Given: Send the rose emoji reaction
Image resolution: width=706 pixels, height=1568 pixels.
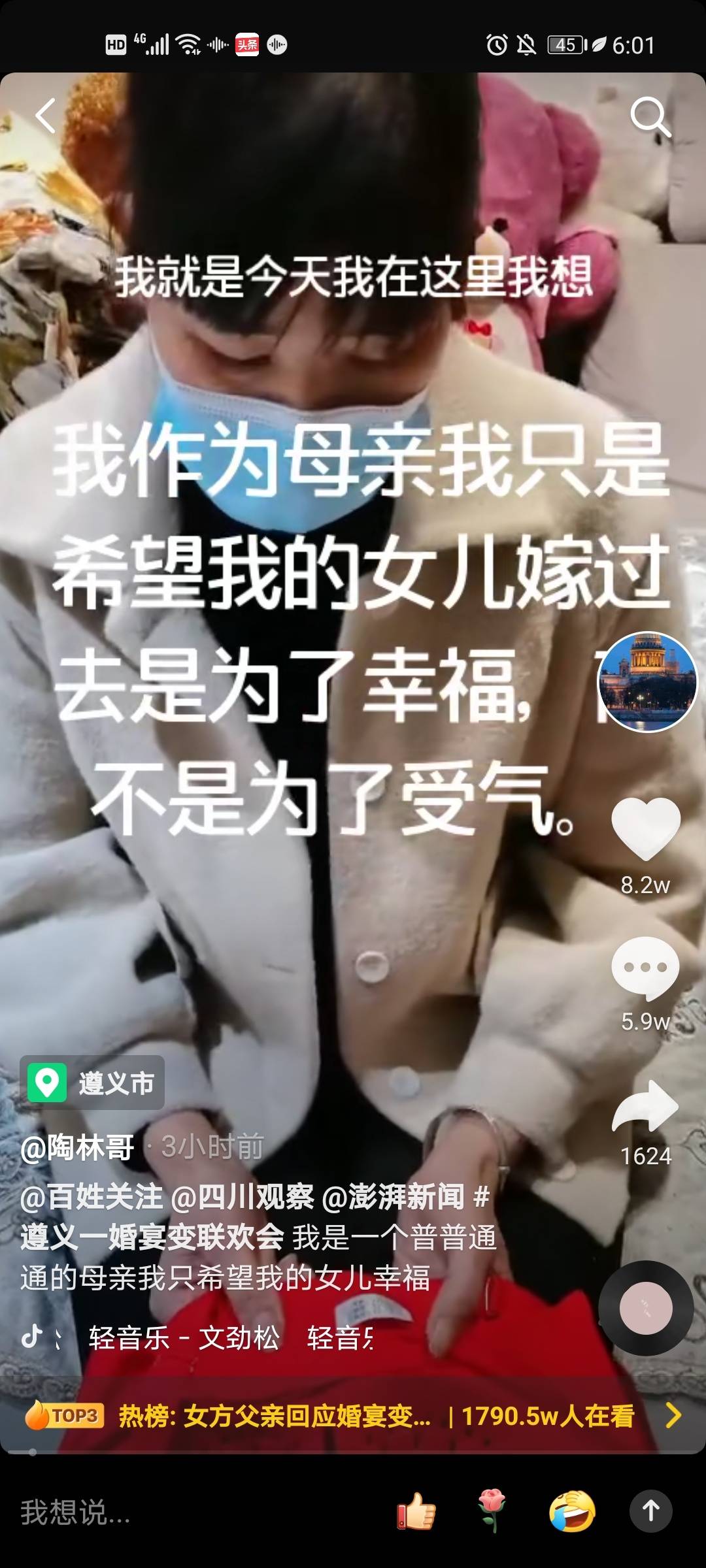Looking at the screenshot, I should coord(493,1511).
